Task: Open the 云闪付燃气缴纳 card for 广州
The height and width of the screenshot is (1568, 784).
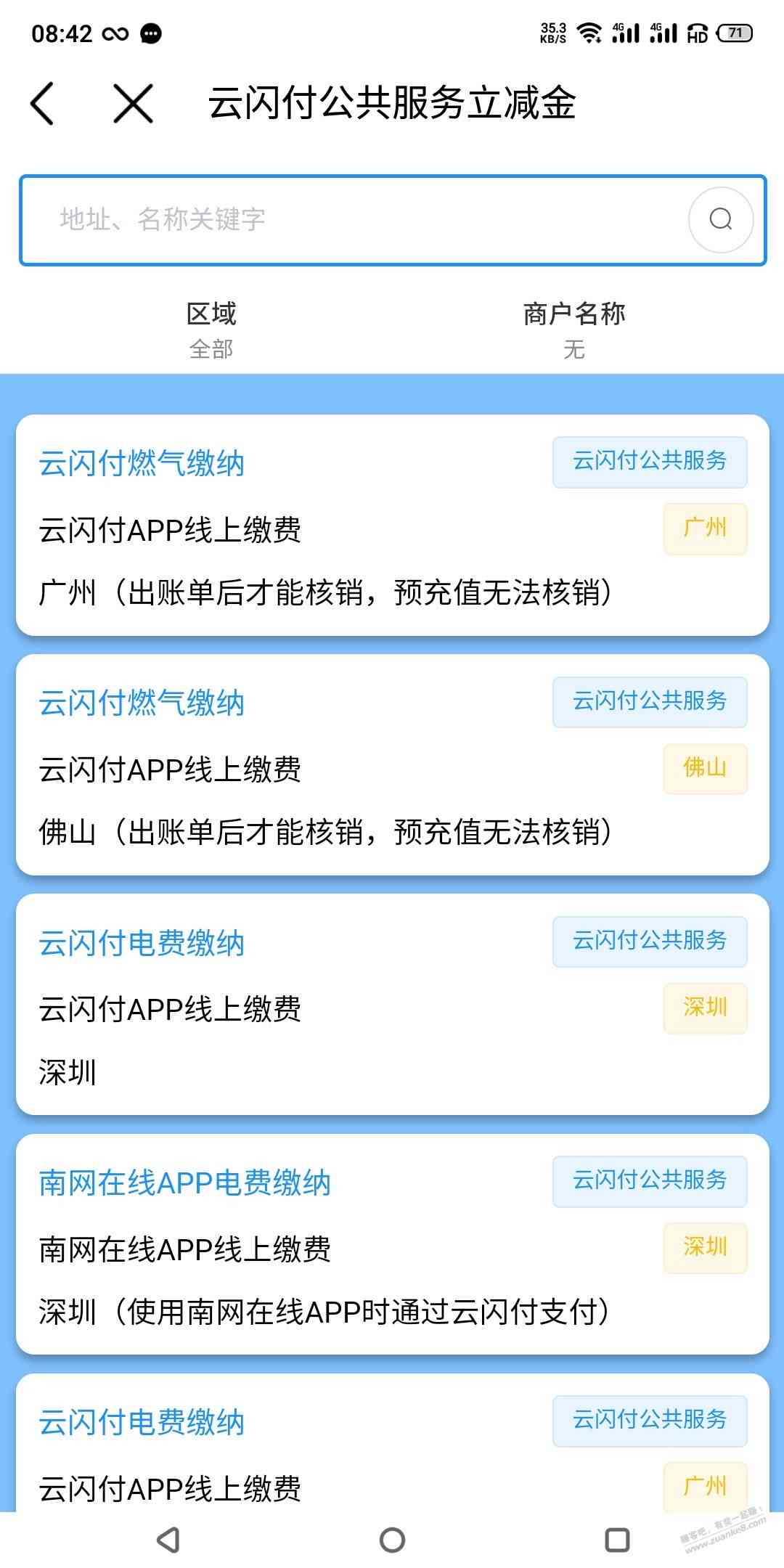Action: click(392, 526)
